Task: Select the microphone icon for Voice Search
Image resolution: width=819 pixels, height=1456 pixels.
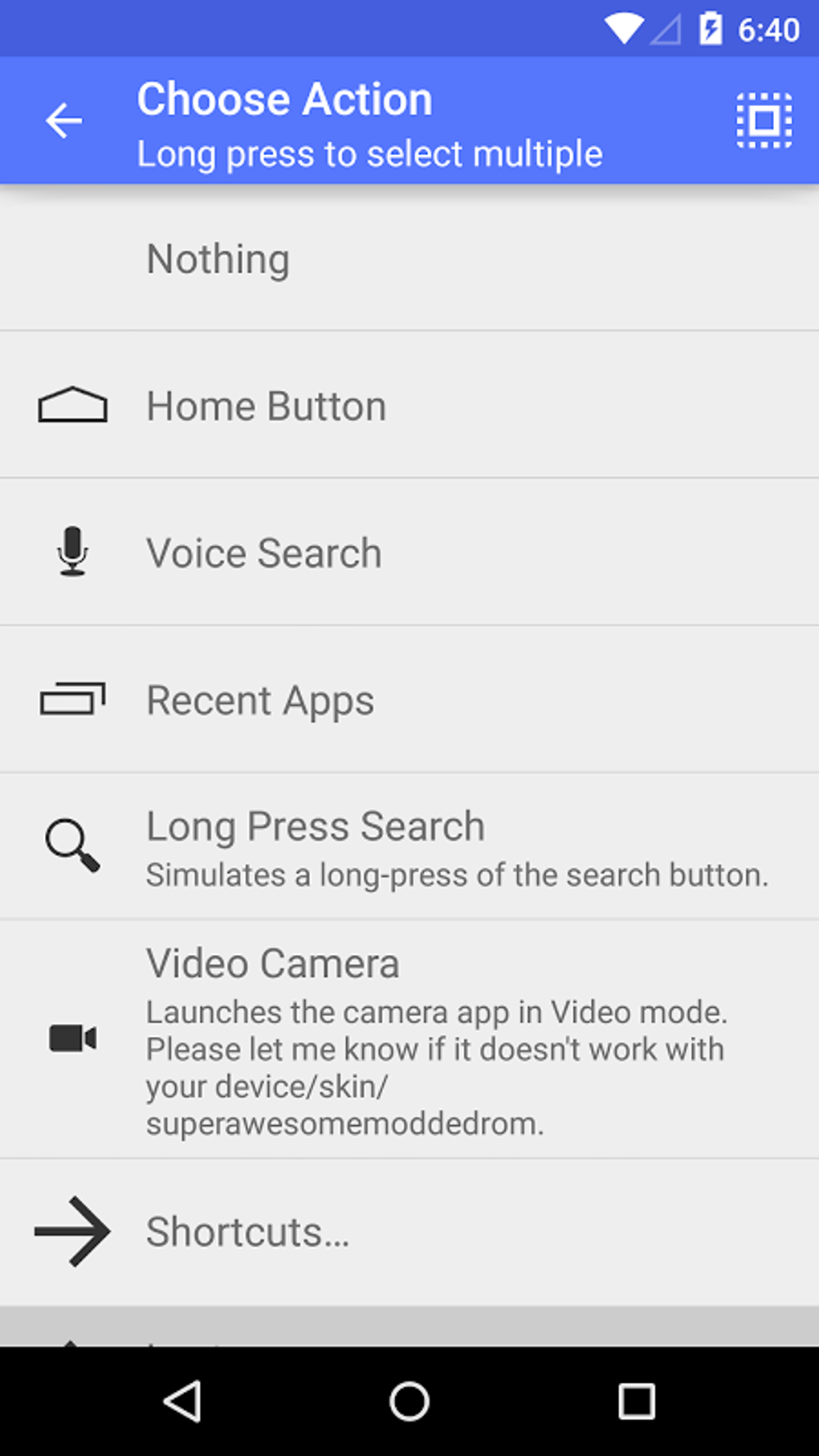Action: (x=74, y=552)
